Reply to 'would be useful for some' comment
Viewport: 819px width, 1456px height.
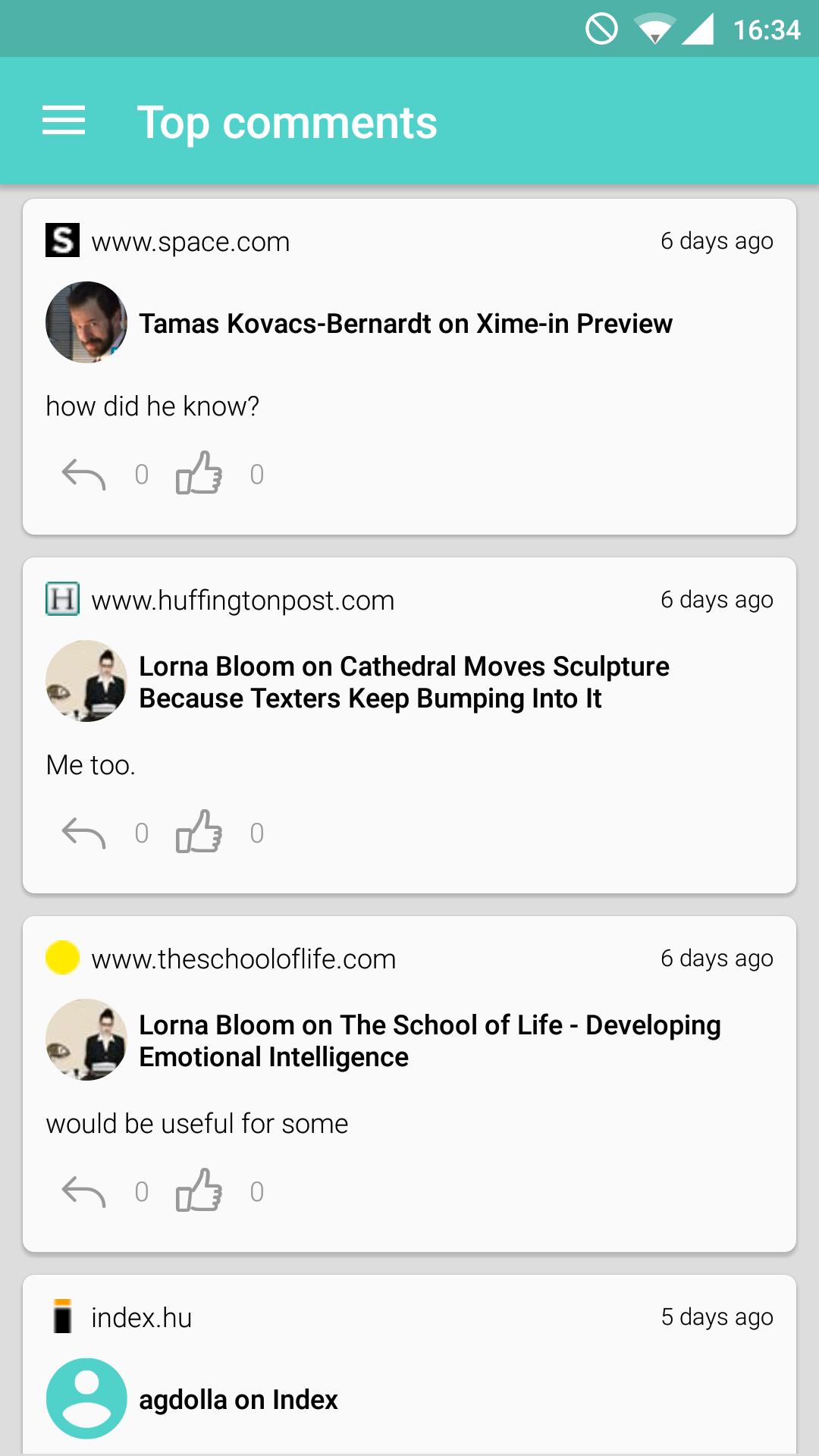coord(83,1191)
